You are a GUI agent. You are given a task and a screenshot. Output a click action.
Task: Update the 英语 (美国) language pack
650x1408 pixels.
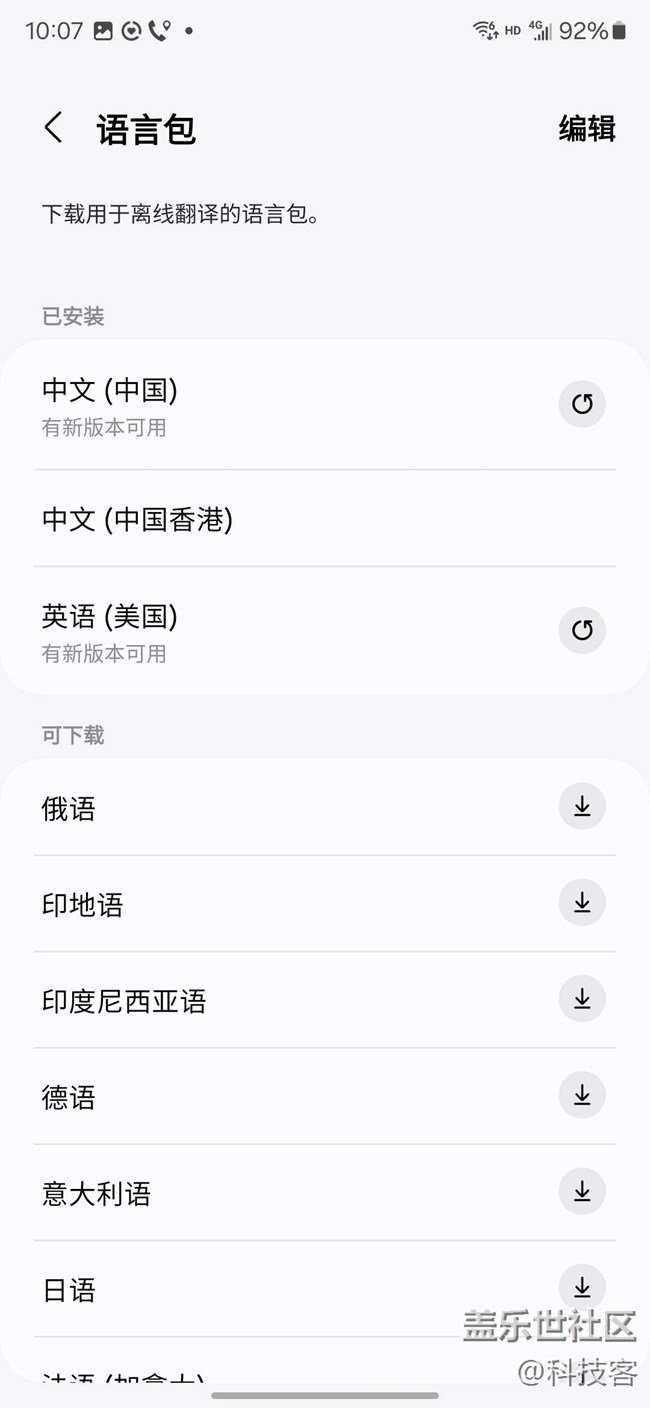[582, 630]
